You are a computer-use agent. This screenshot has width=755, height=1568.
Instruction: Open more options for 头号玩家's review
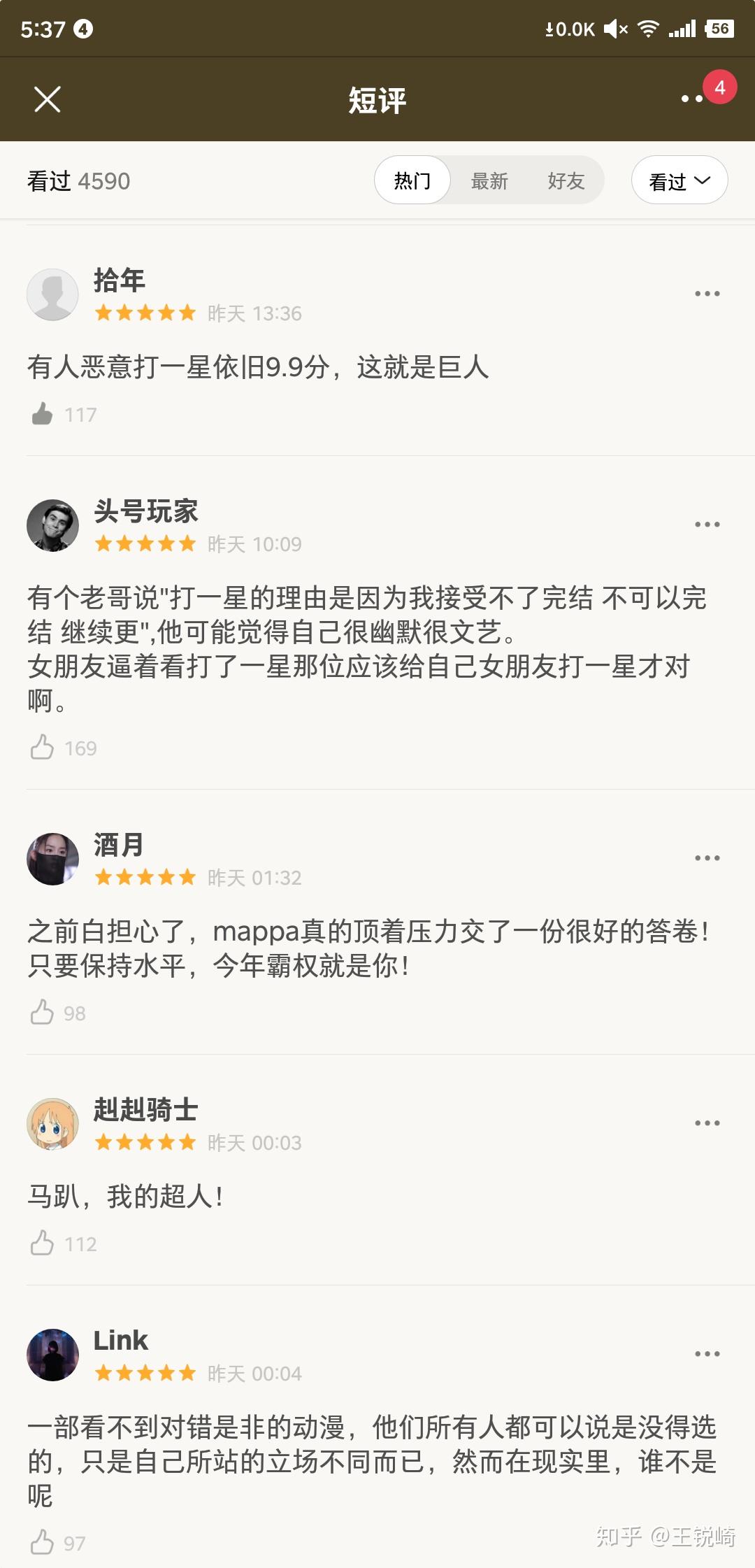point(707,525)
